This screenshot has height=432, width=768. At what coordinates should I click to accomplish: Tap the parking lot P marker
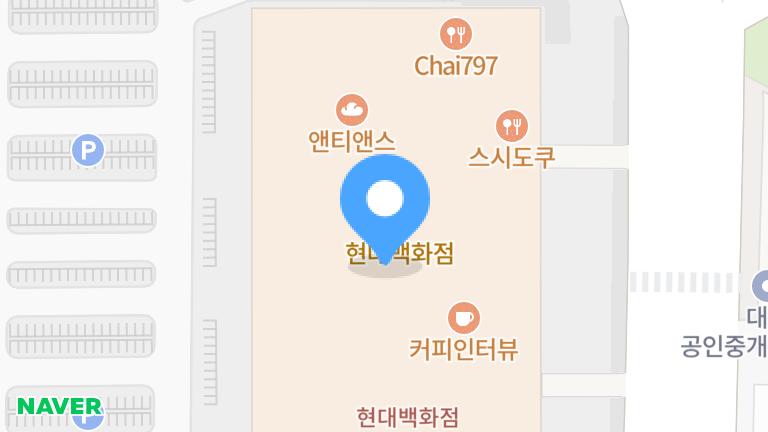pyautogui.click(x=88, y=151)
